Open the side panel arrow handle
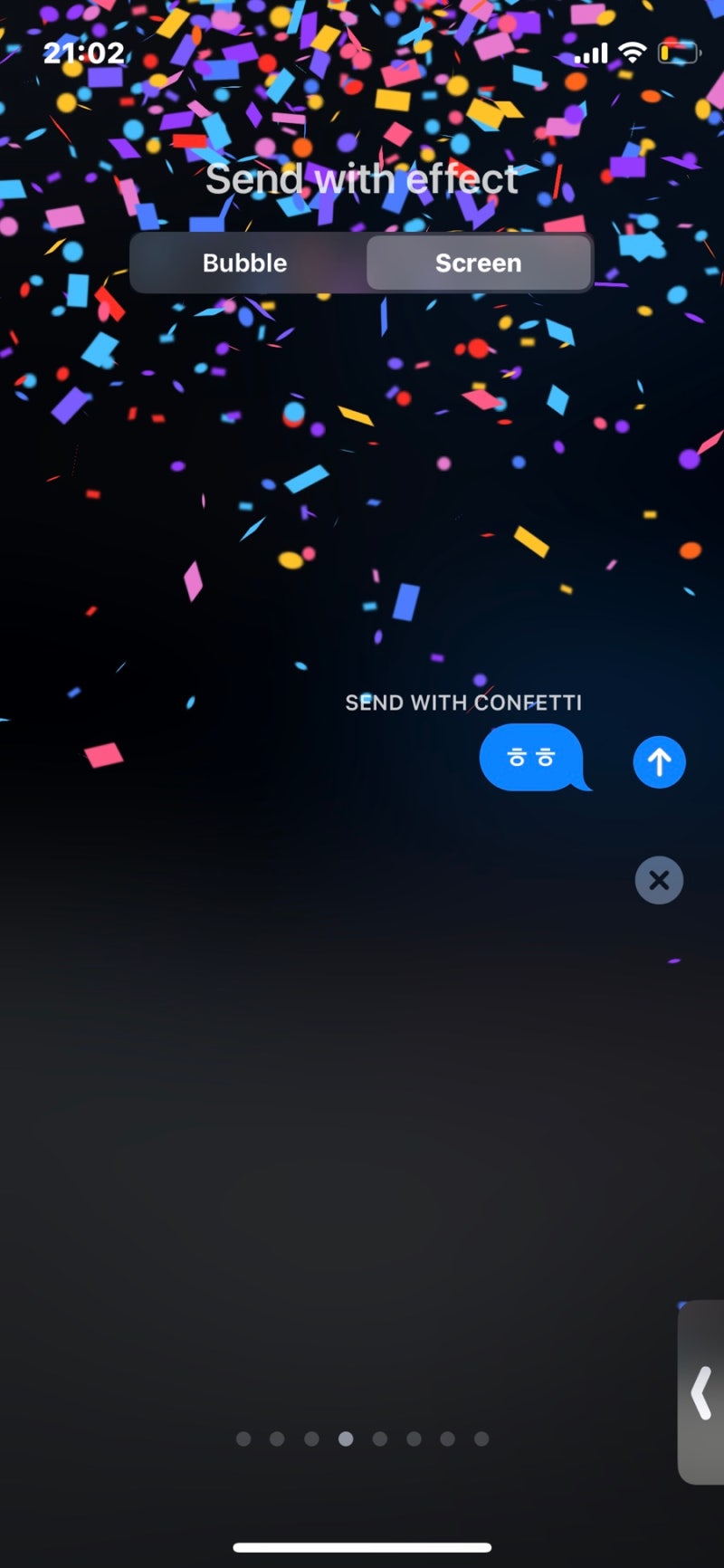The image size is (724, 1568). point(701,1391)
